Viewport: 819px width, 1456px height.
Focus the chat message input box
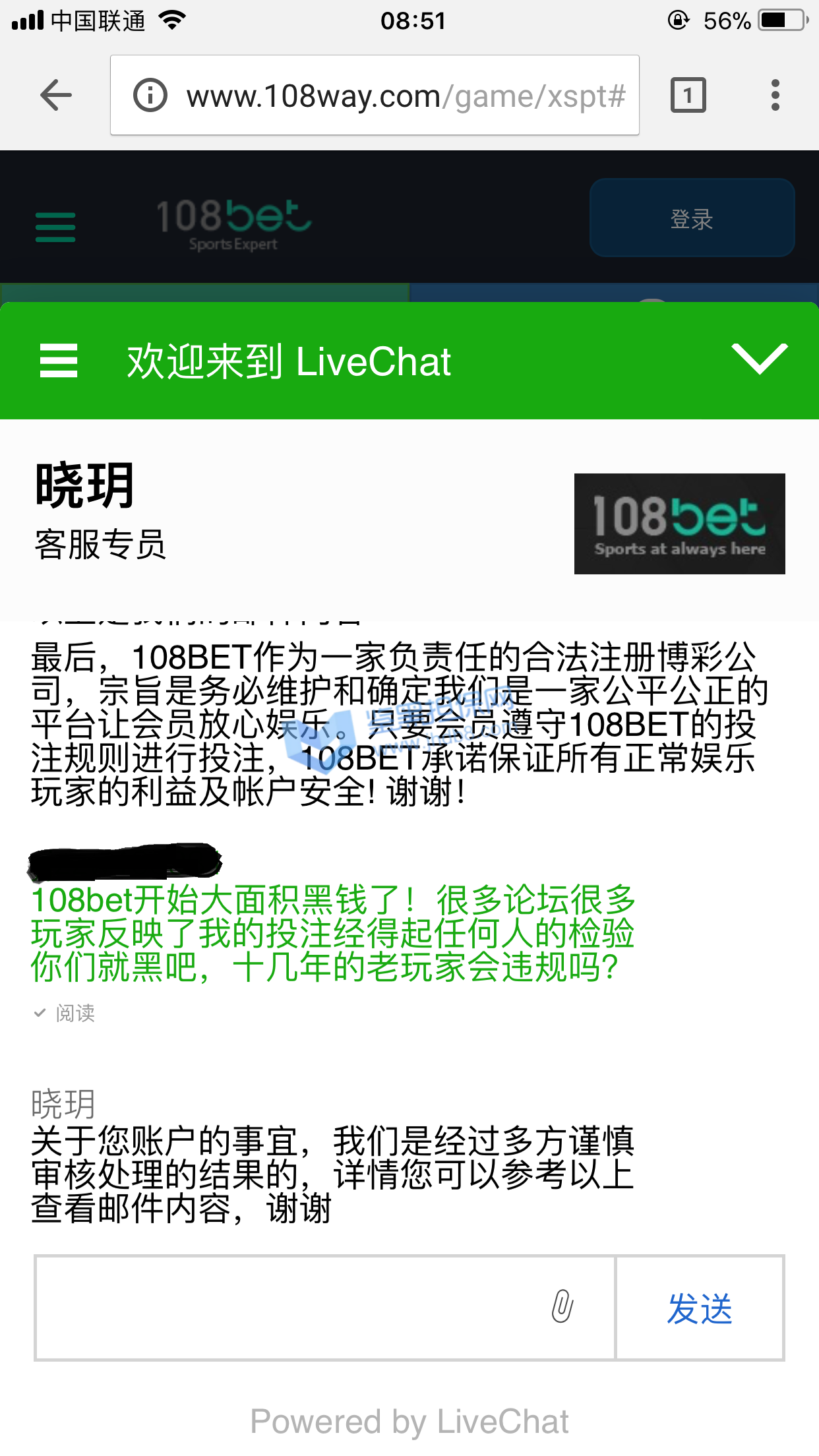pyautogui.click(x=290, y=1308)
